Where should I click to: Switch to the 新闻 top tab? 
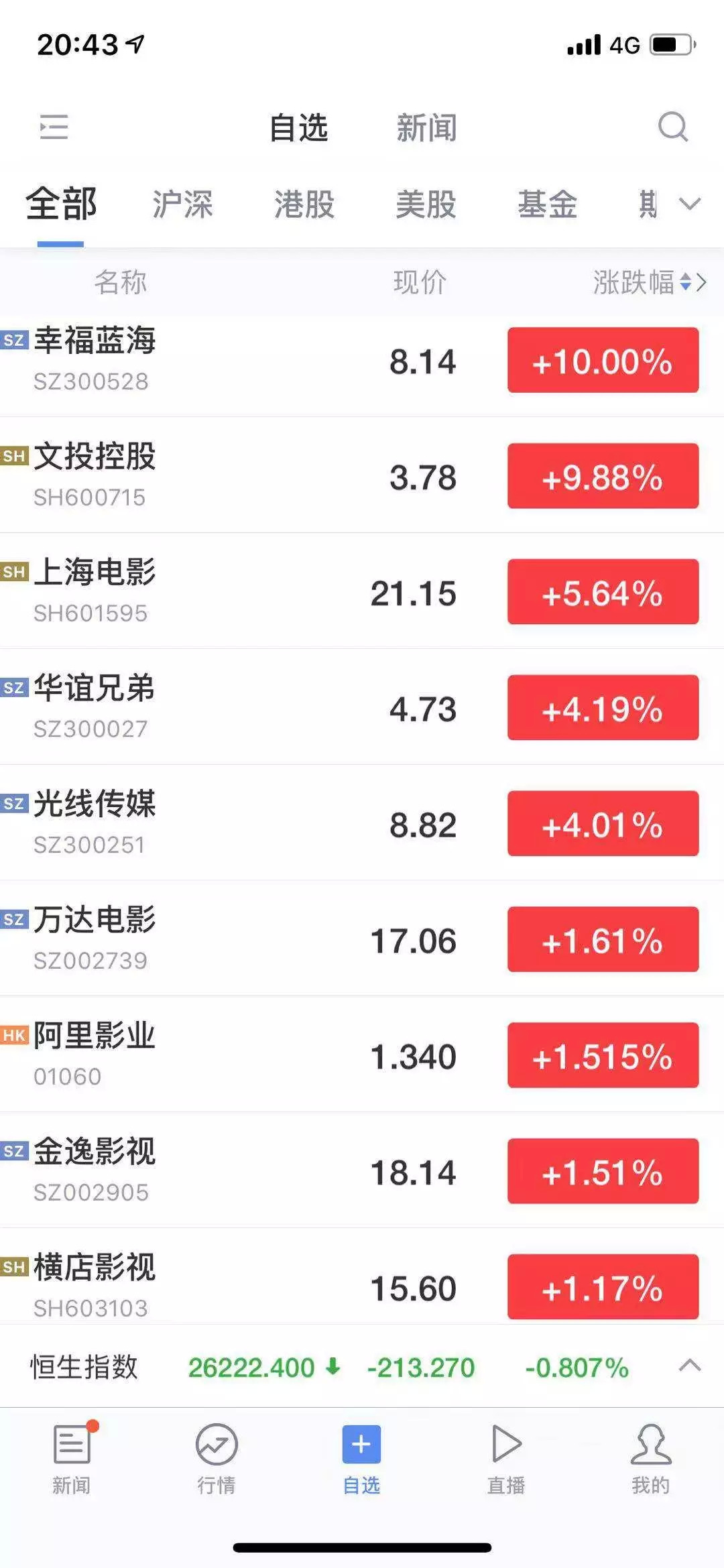pyautogui.click(x=426, y=127)
